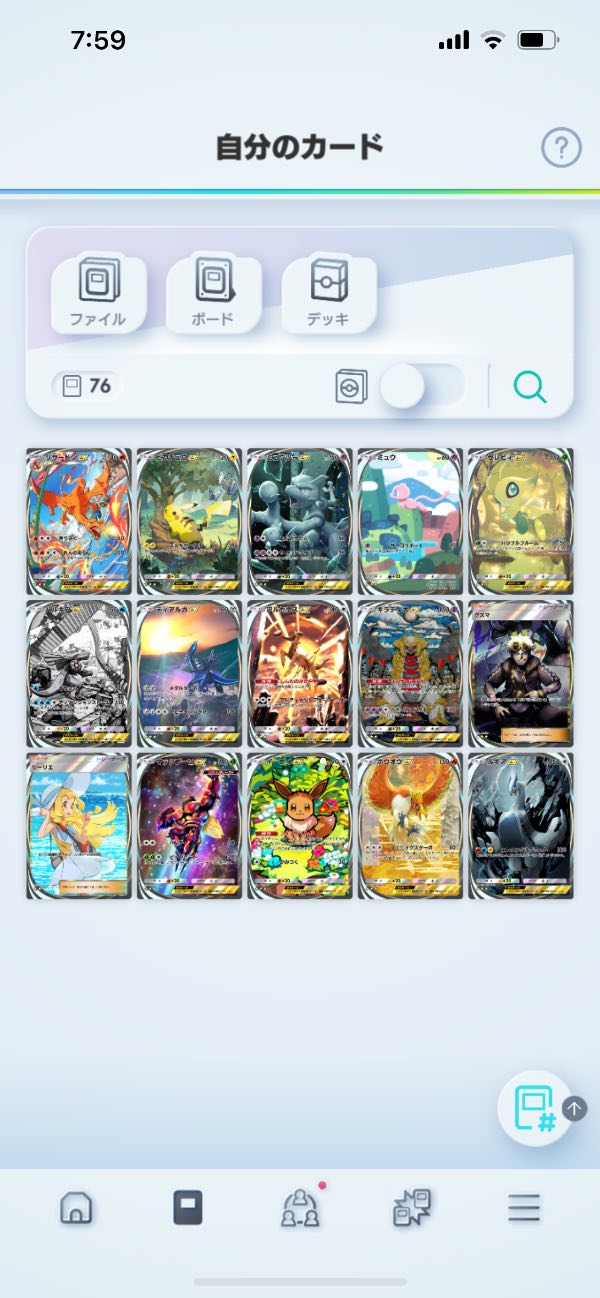
Task: Open the Mewtwo card
Action: (x=300, y=521)
